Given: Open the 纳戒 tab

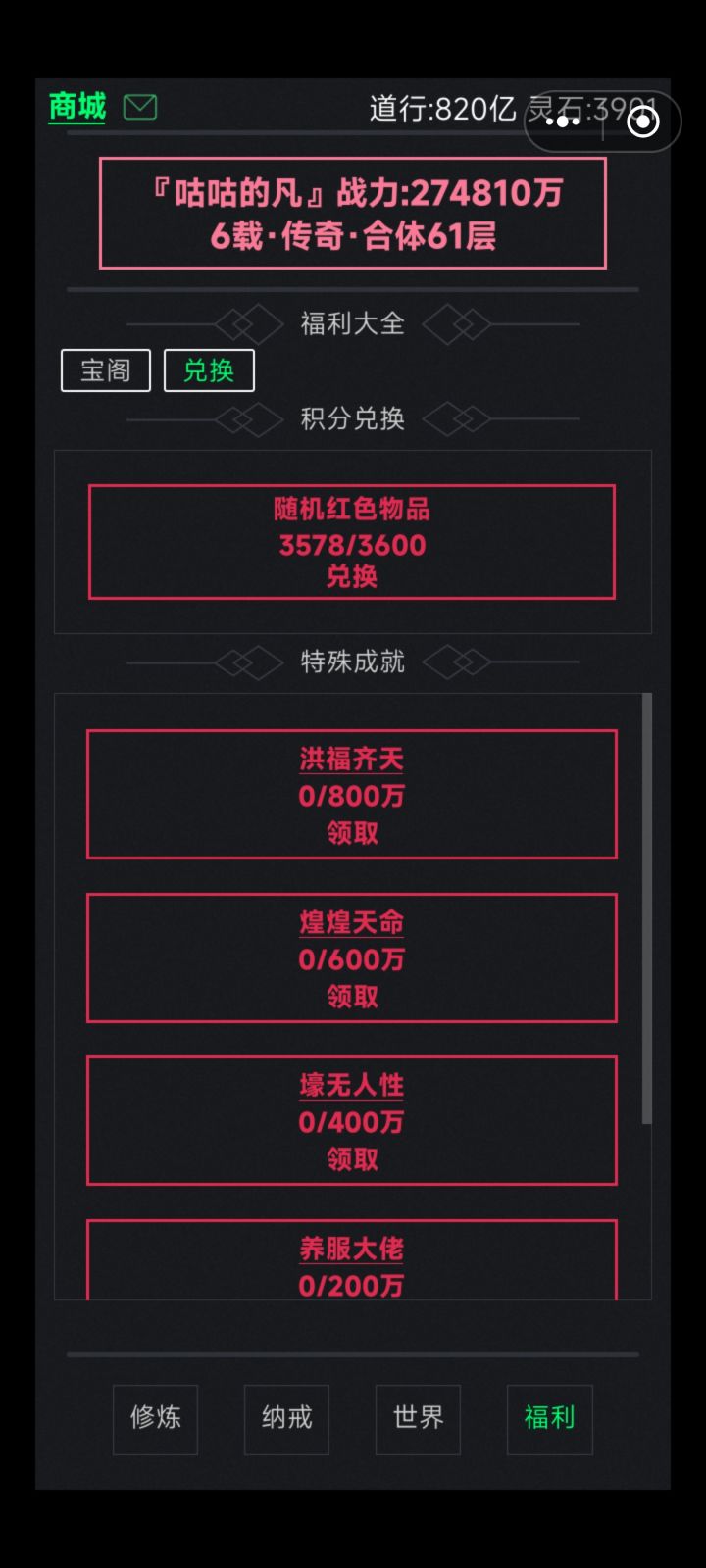Looking at the screenshot, I should click(x=286, y=1419).
